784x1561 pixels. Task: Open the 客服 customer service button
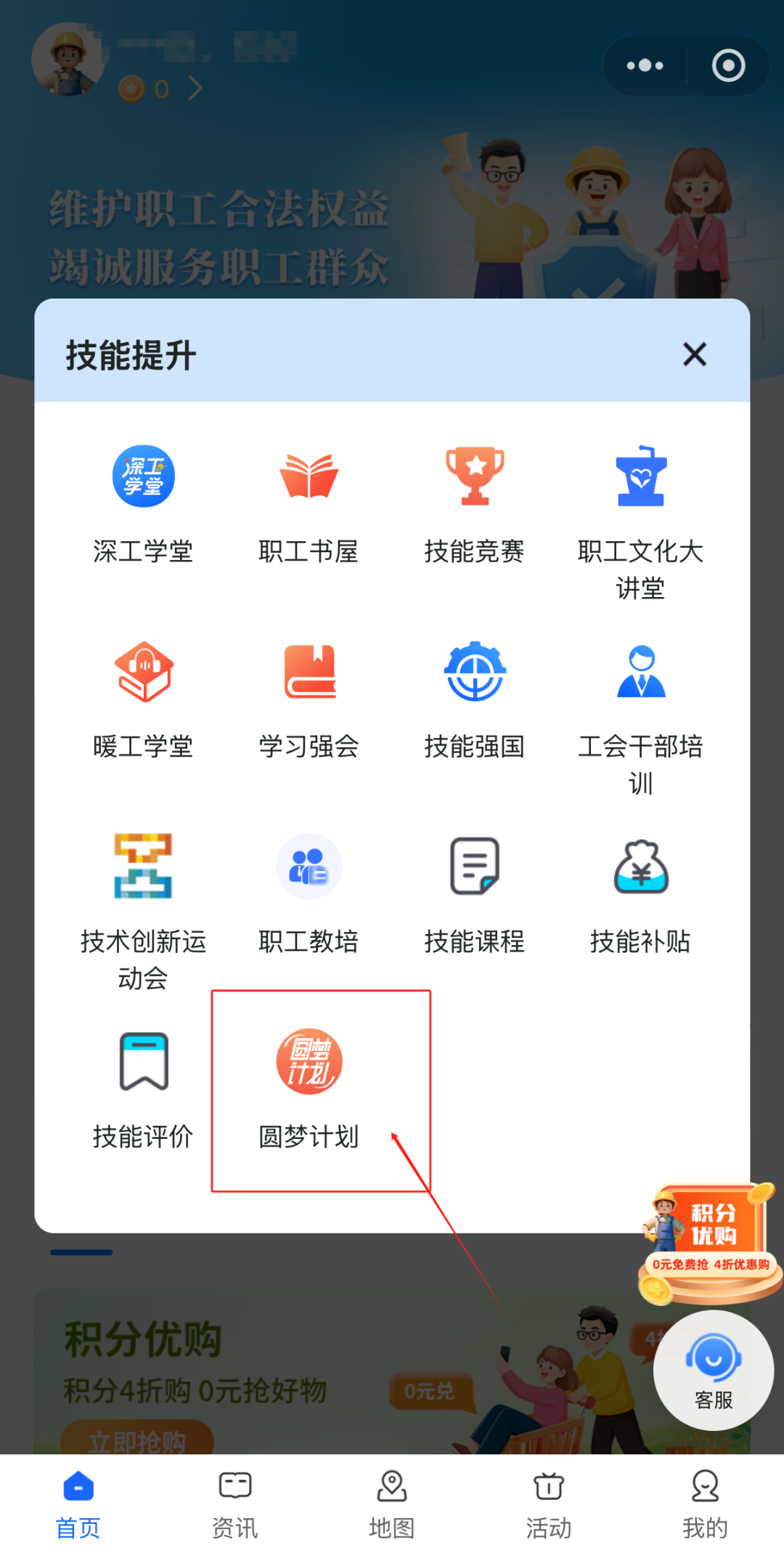tap(713, 1370)
